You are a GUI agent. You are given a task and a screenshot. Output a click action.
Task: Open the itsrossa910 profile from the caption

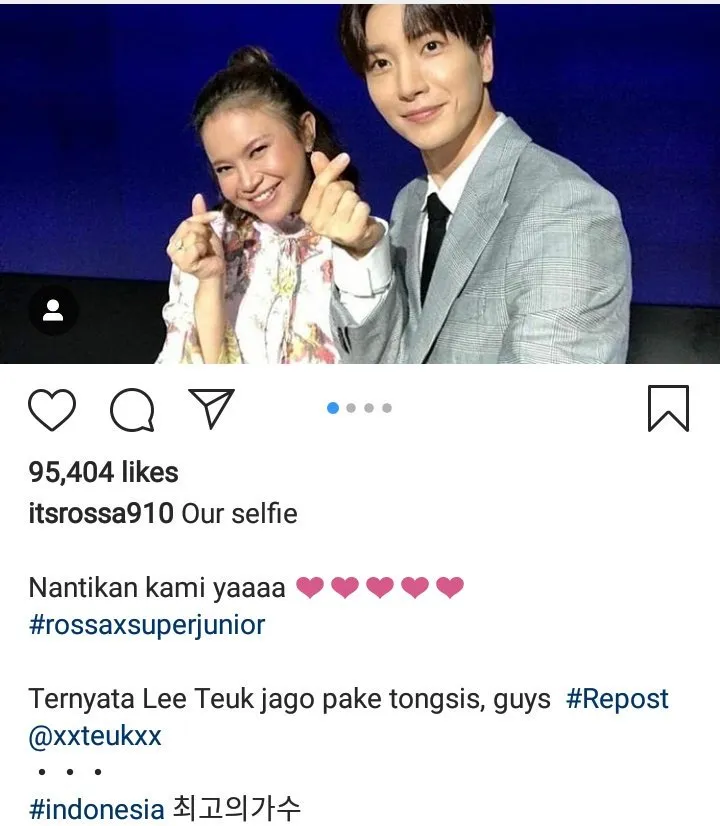[101, 514]
